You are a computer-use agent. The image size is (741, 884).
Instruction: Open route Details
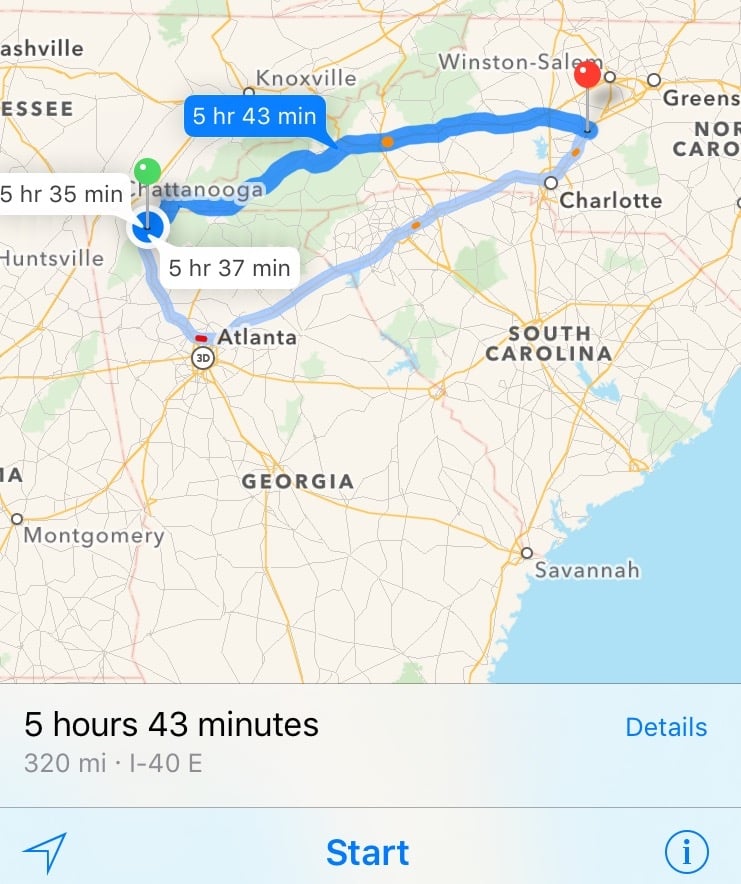tap(665, 727)
